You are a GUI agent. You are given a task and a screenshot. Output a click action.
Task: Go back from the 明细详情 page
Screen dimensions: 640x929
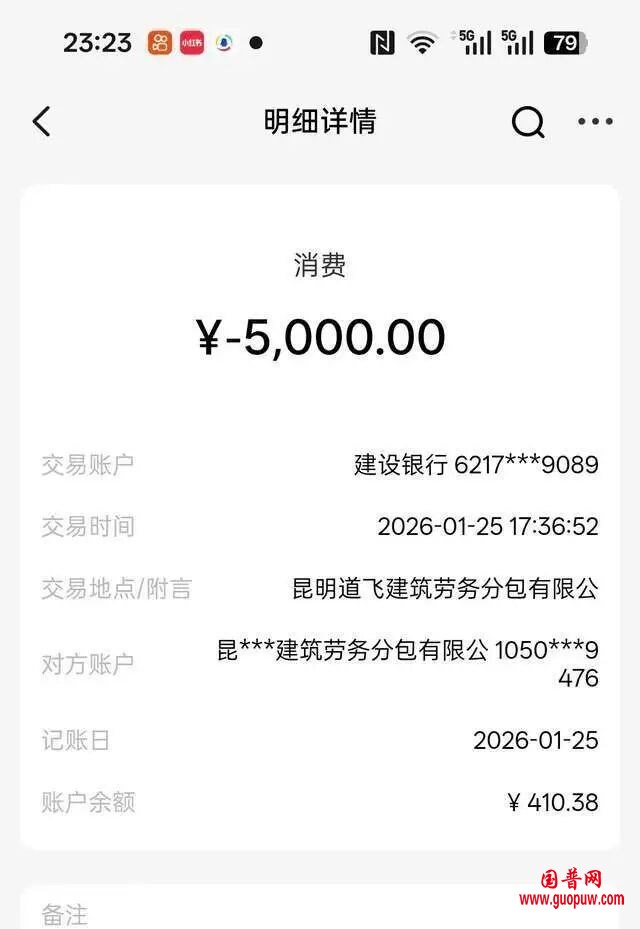click(x=41, y=122)
